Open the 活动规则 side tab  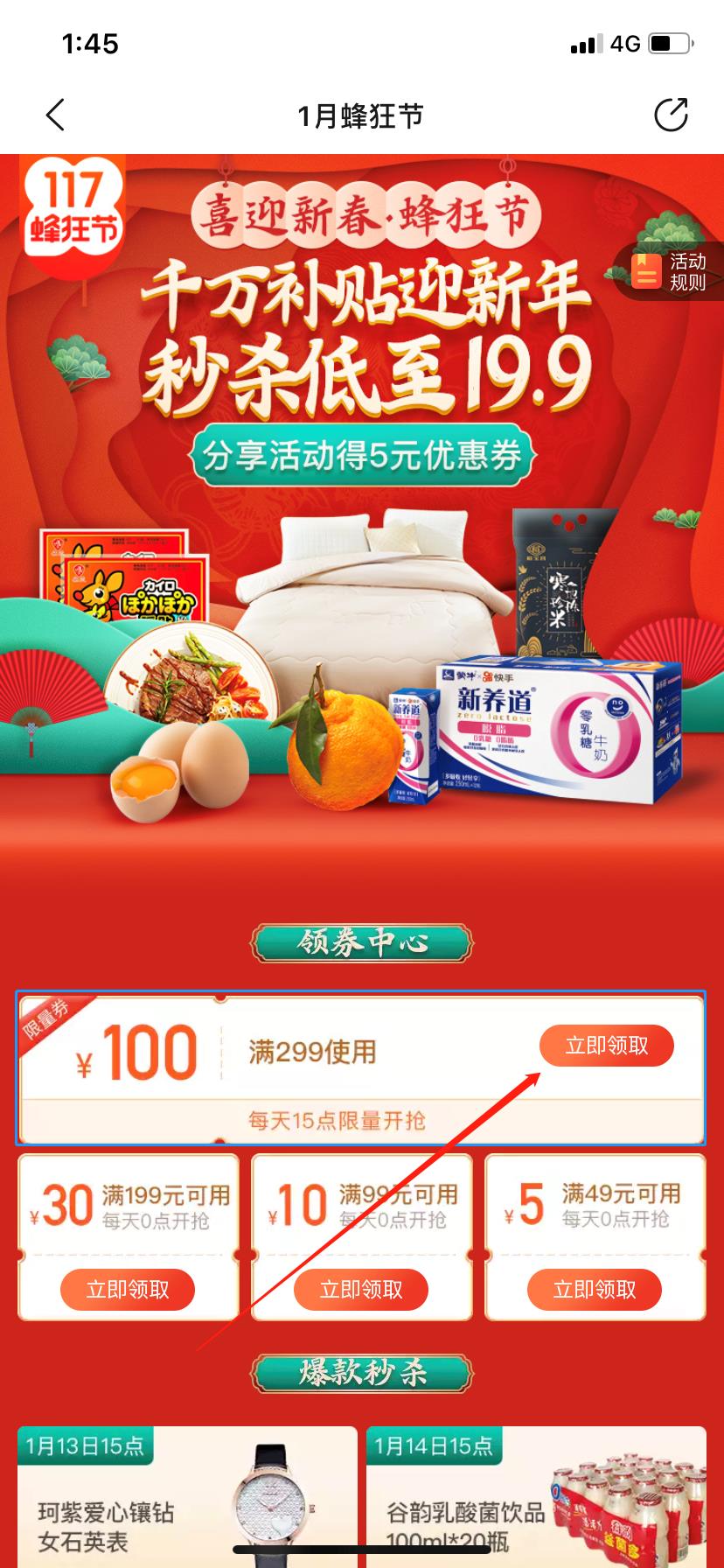[x=671, y=272]
